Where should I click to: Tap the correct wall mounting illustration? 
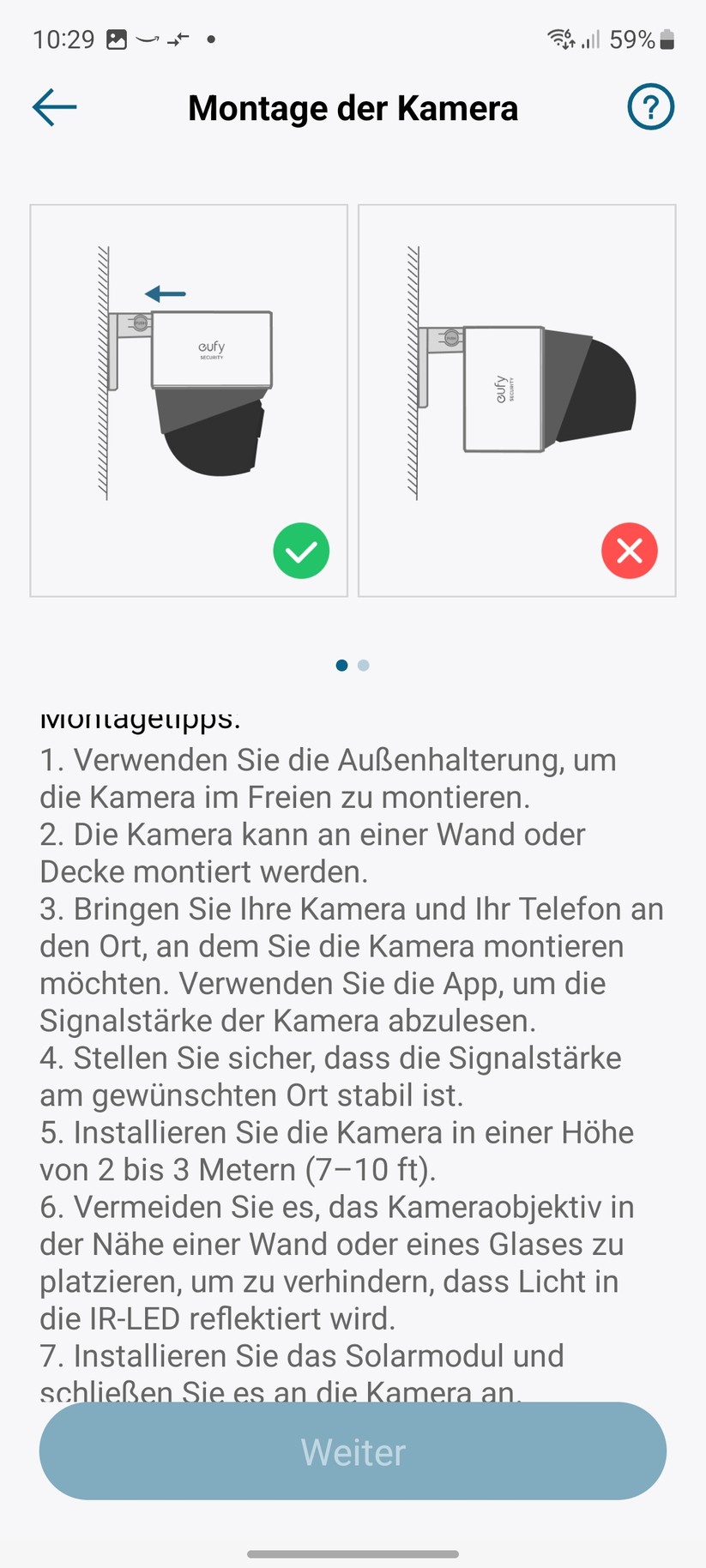(188, 399)
